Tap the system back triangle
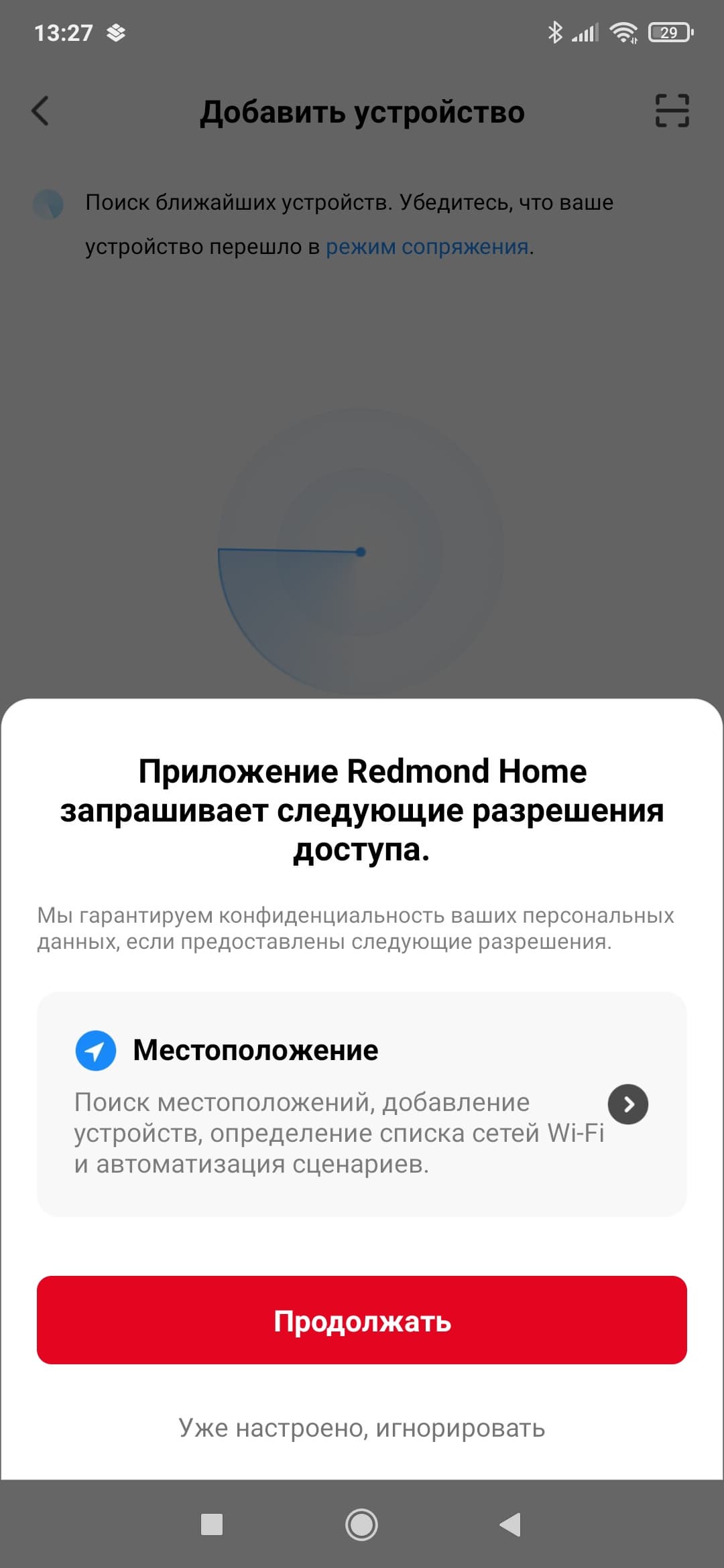Screen dimensions: 724x1568 511,1524
